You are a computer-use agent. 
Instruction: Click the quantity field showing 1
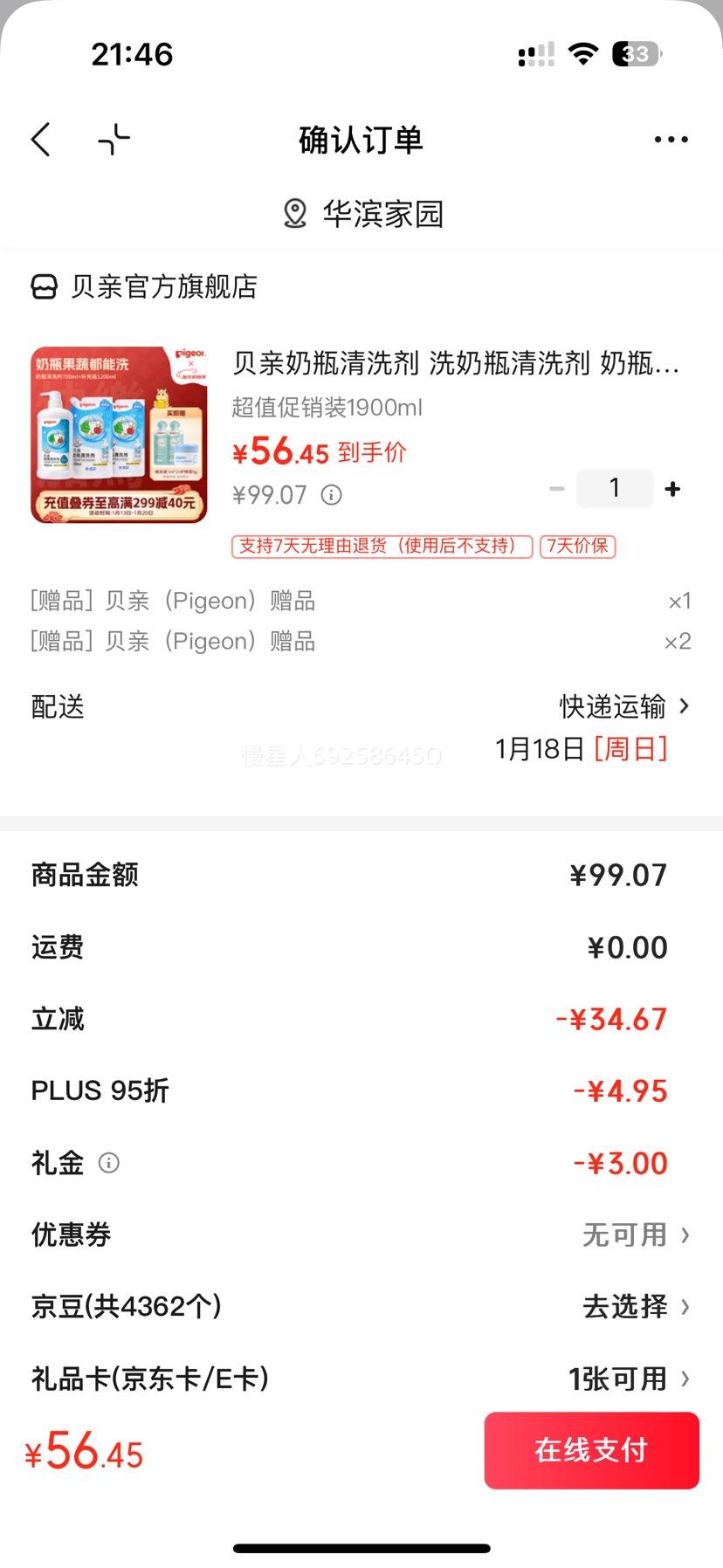[x=615, y=489]
